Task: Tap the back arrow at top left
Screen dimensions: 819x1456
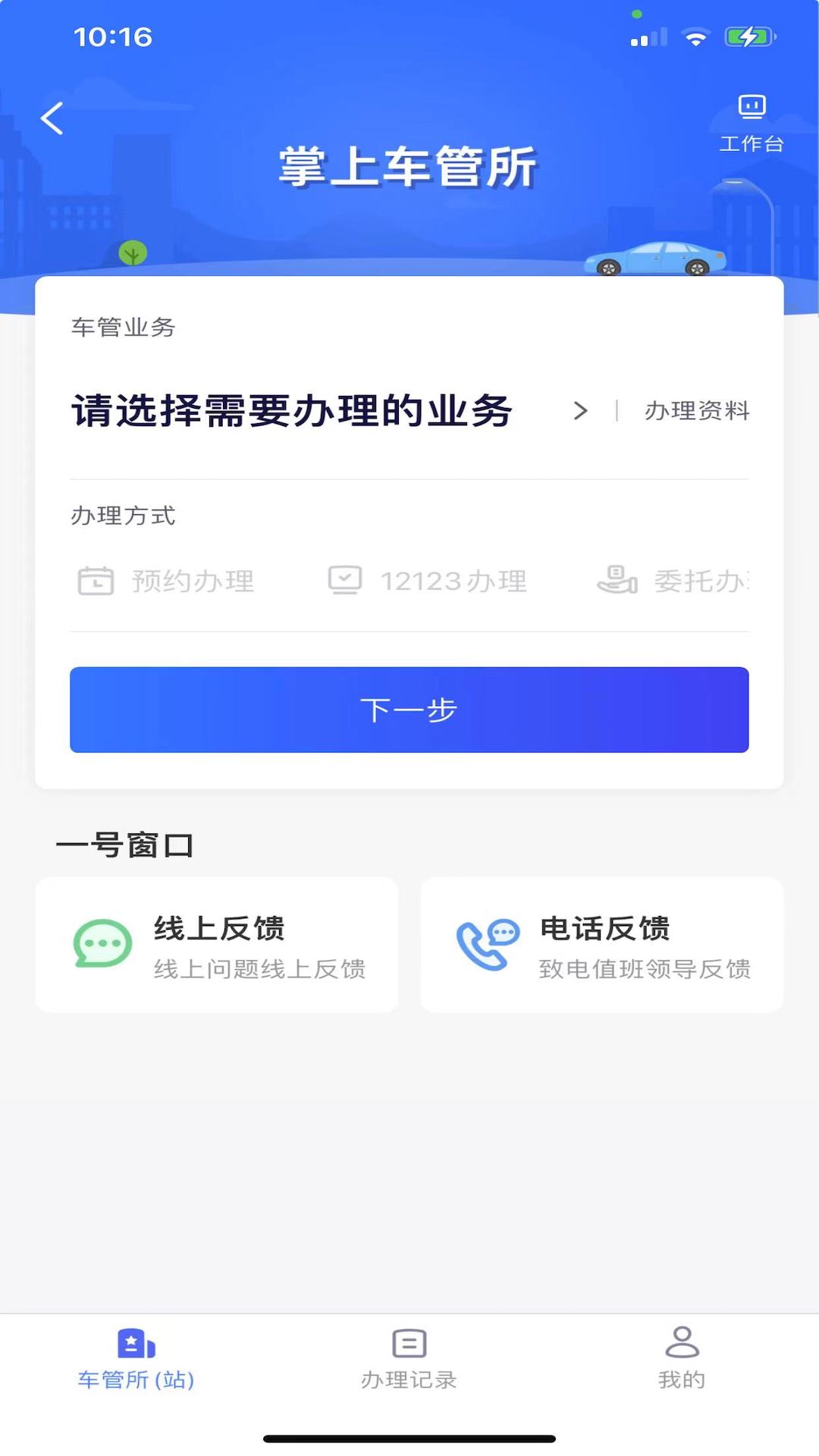Action: click(50, 118)
